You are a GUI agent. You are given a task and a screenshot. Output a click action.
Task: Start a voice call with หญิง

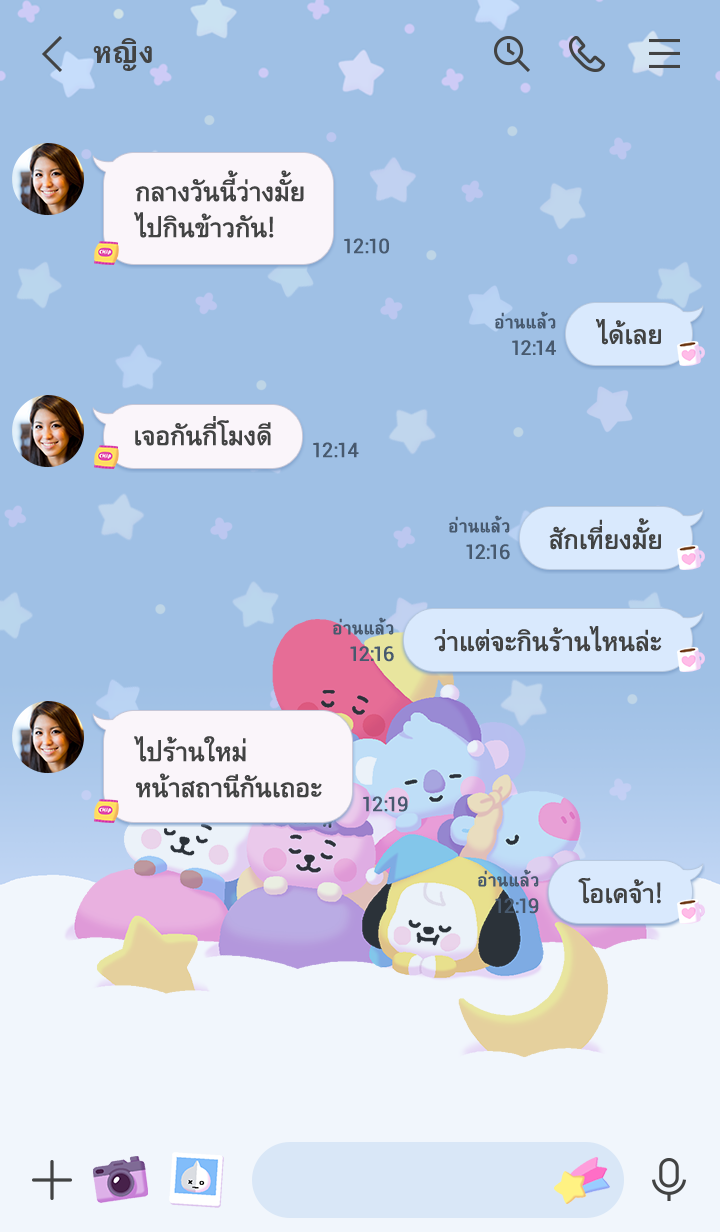pos(587,54)
